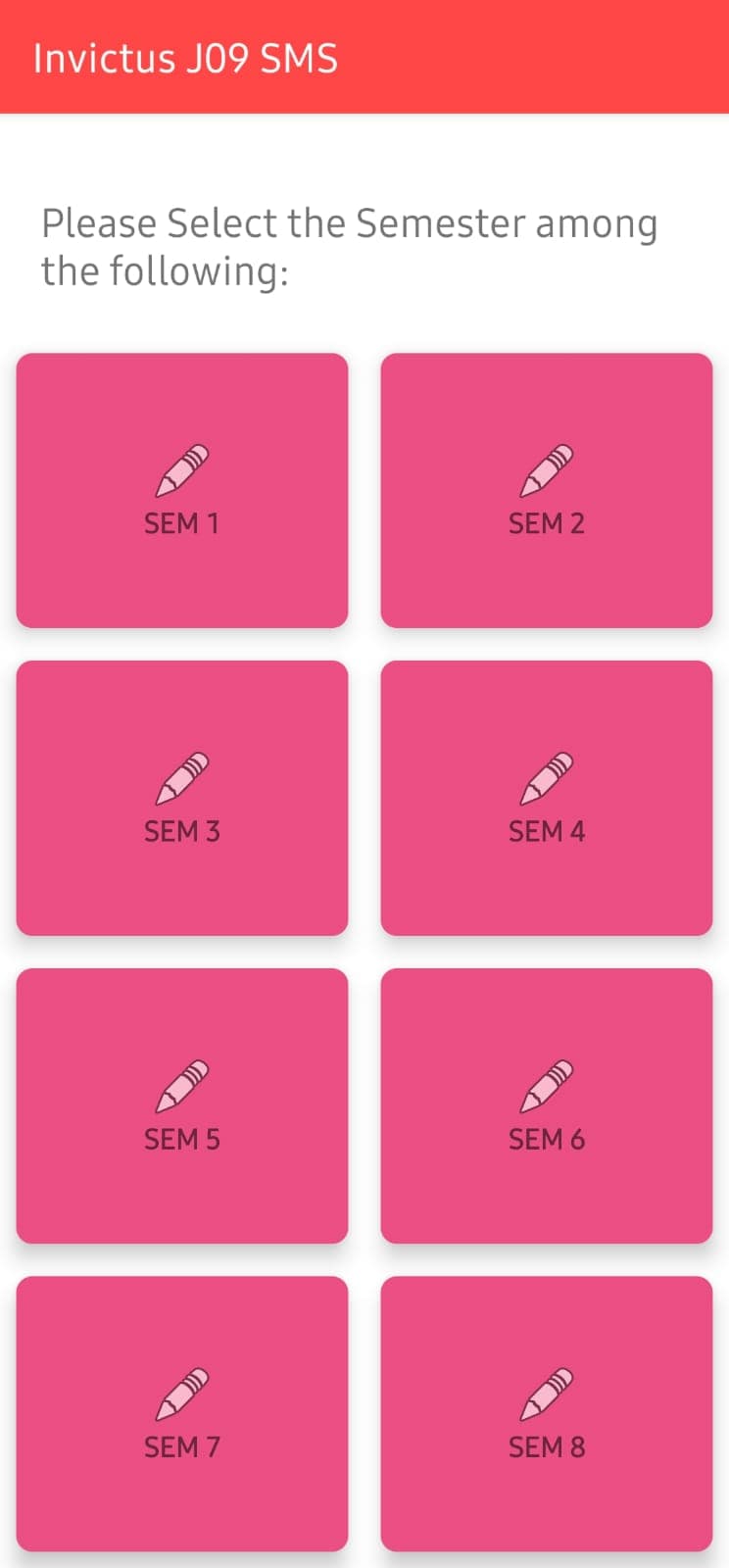The width and height of the screenshot is (729, 1568).
Task: Pick the SEM 5 semester
Action: (182, 1106)
